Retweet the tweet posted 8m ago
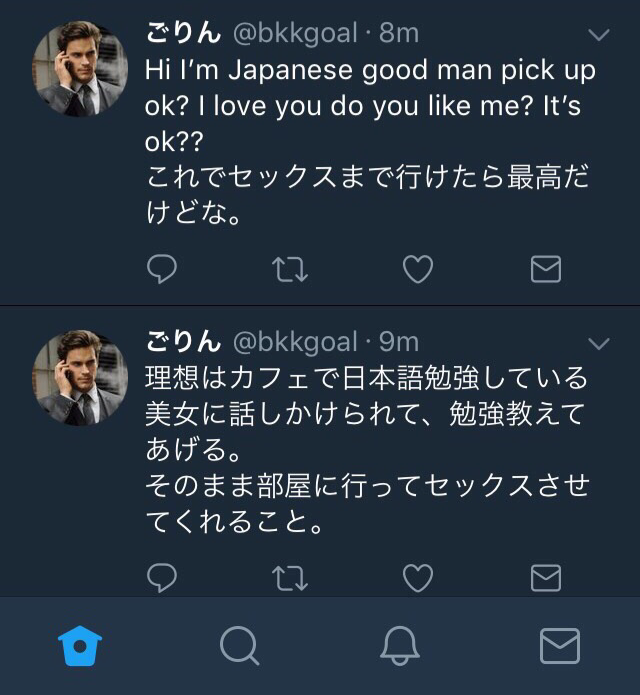This screenshot has height=695, width=640. tap(290, 269)
